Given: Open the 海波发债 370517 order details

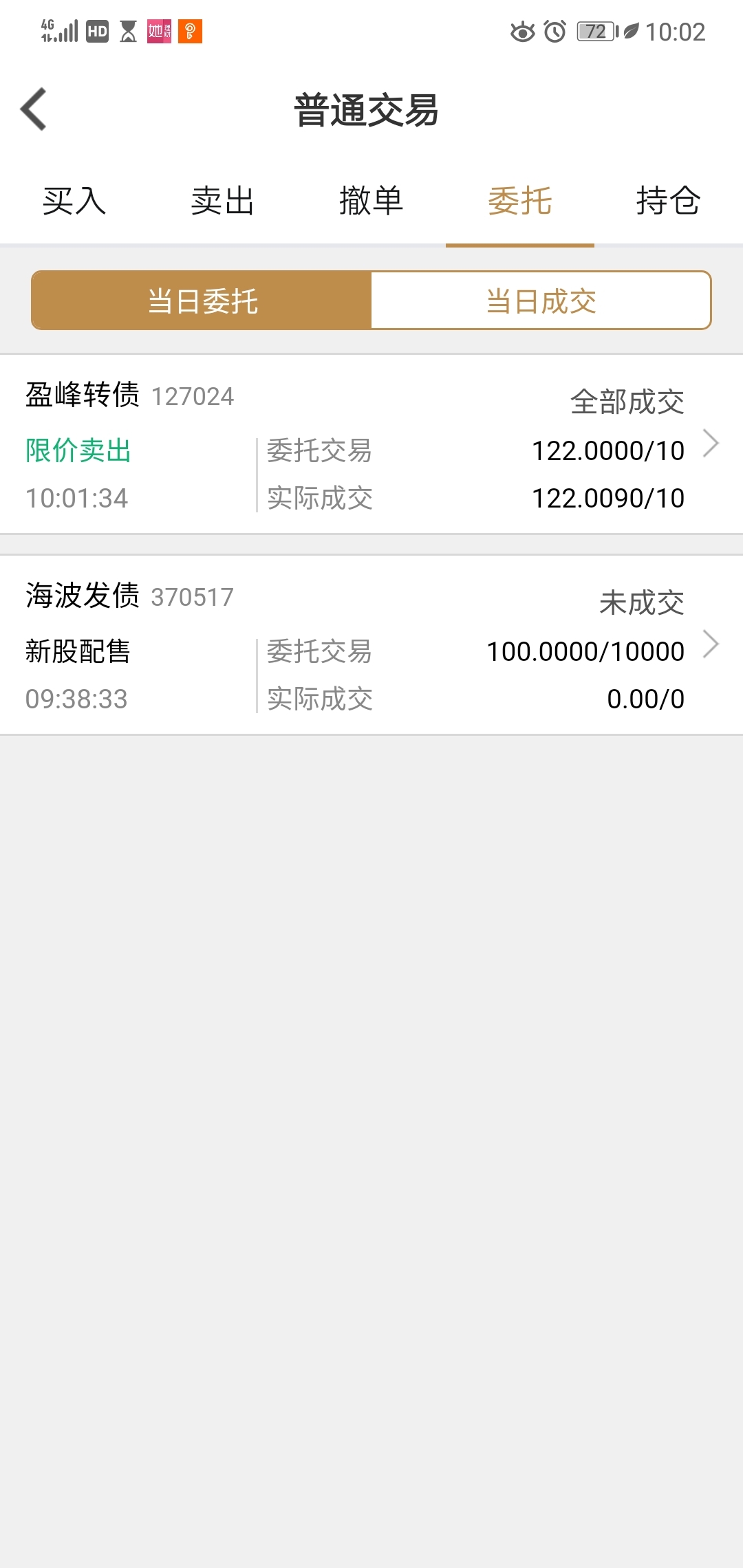Looking at the screenshot, I should tap(371, 645).
